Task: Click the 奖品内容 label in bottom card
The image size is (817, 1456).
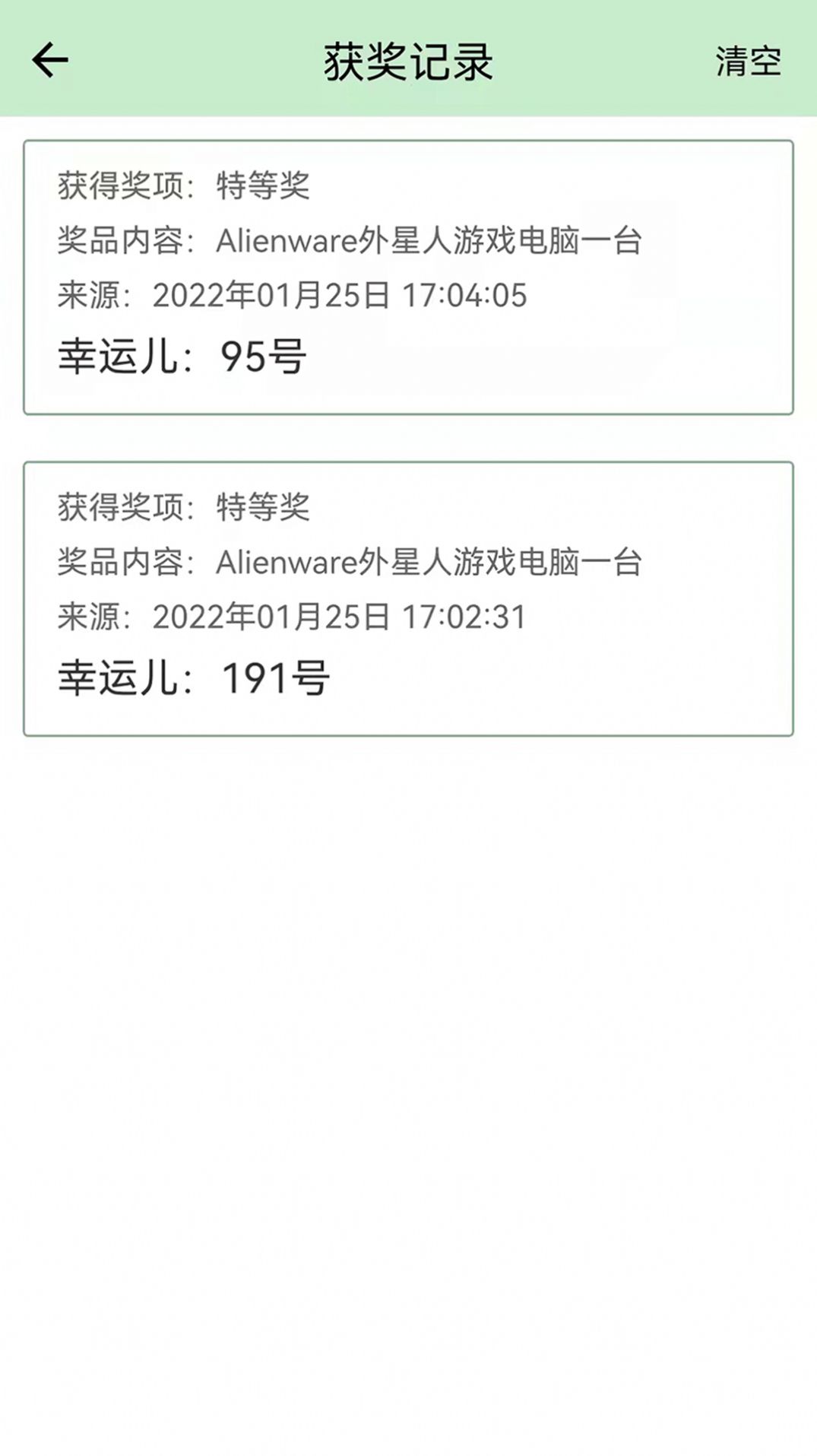Action: (x=122, y=562)
